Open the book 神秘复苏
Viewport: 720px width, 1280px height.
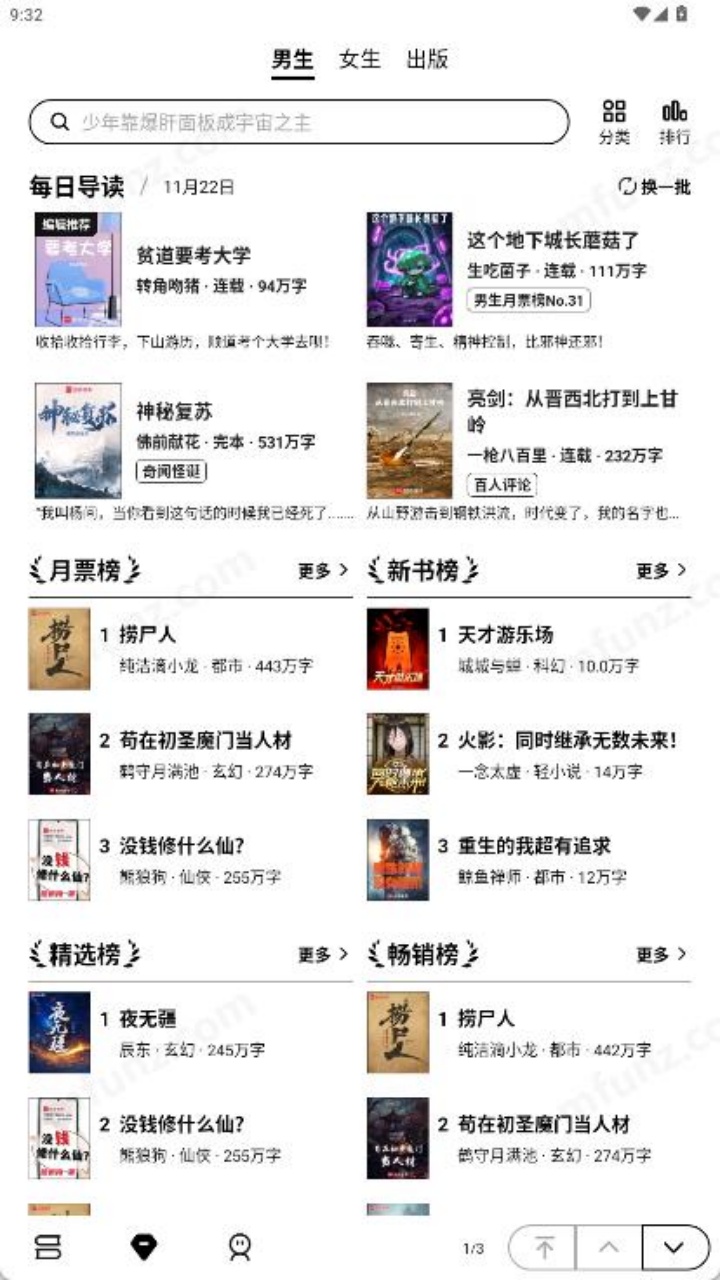[x=174, y=412]
